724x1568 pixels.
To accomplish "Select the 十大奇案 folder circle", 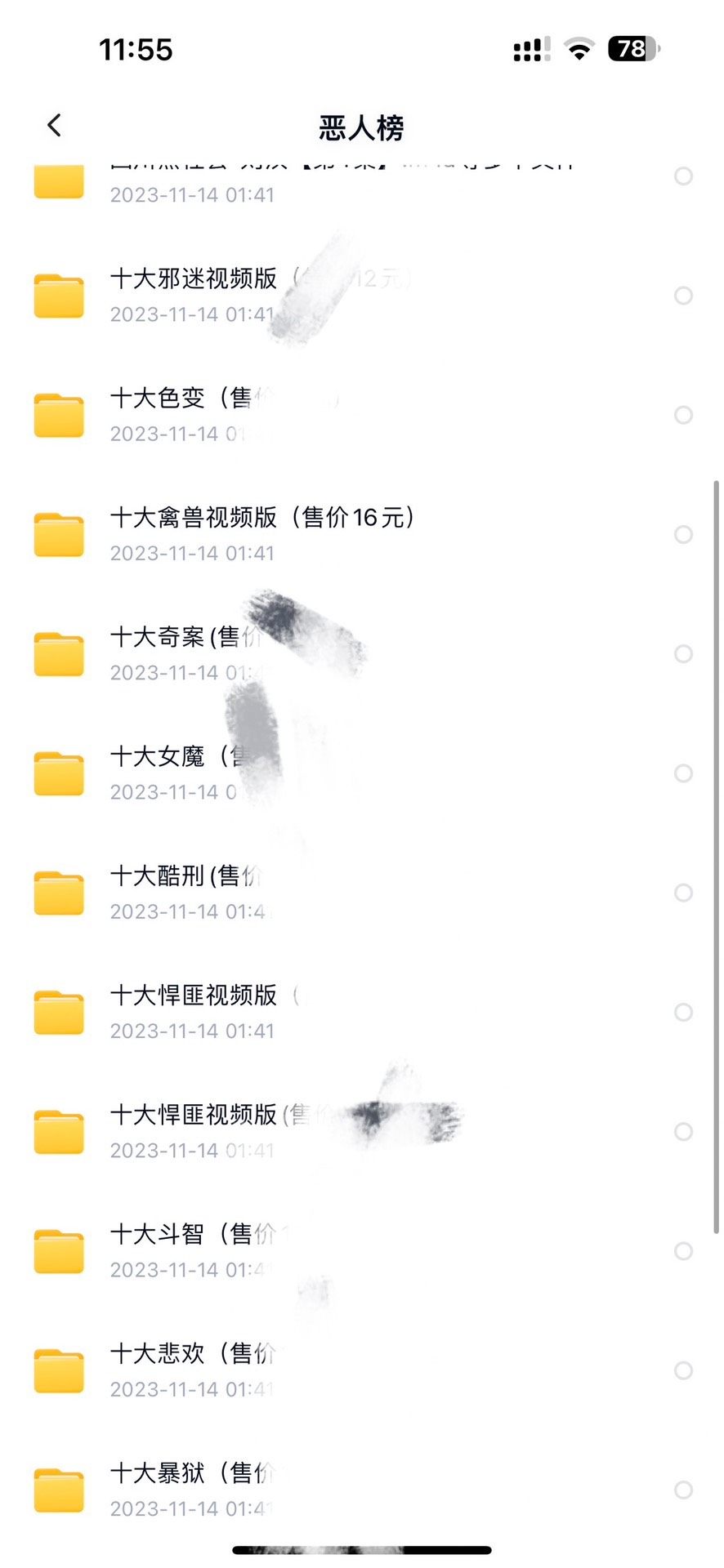I will 683,653.
